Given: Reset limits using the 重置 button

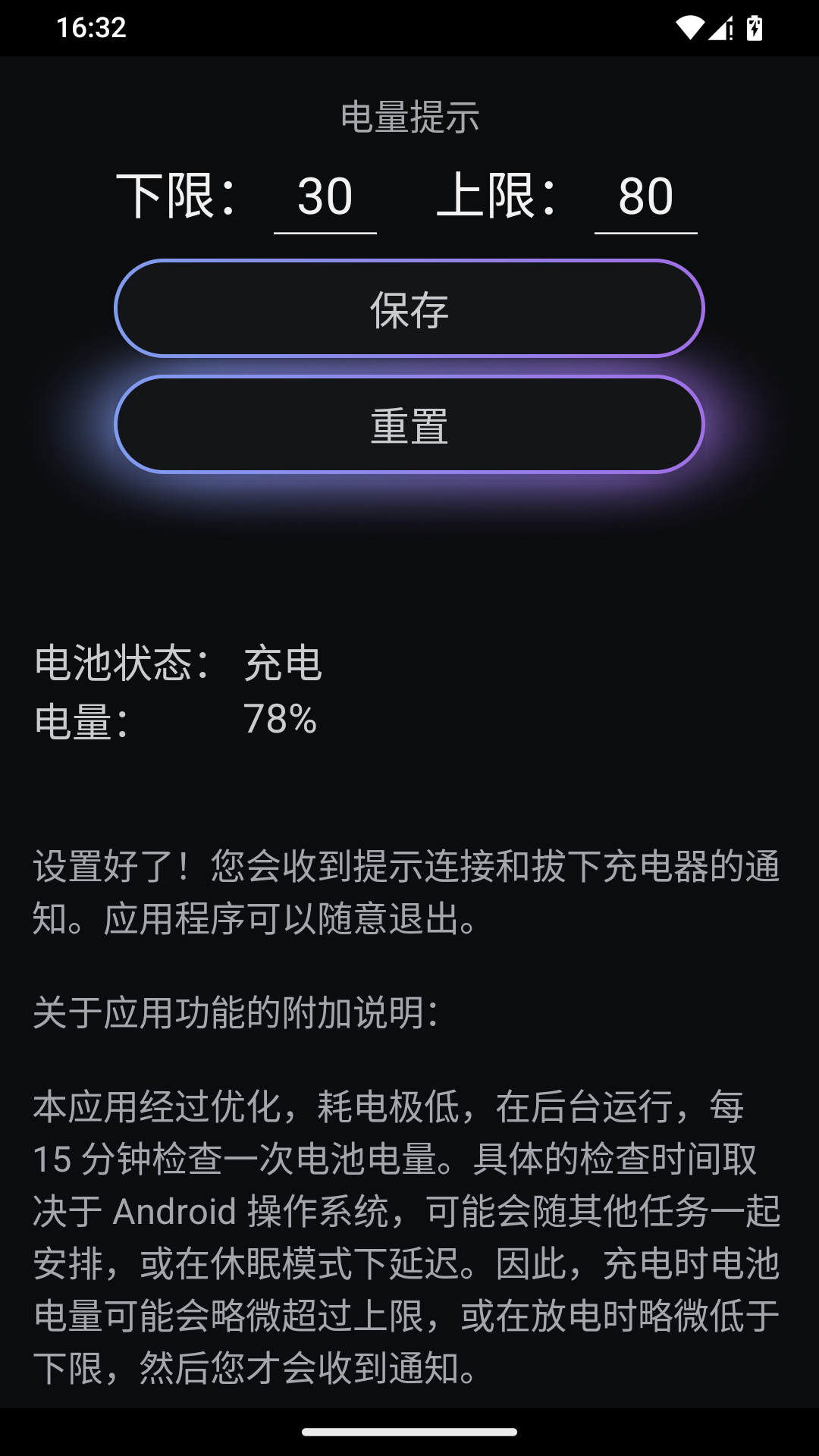Looking at the screenshot, I should pyautogui.click(x=409, y=425).
